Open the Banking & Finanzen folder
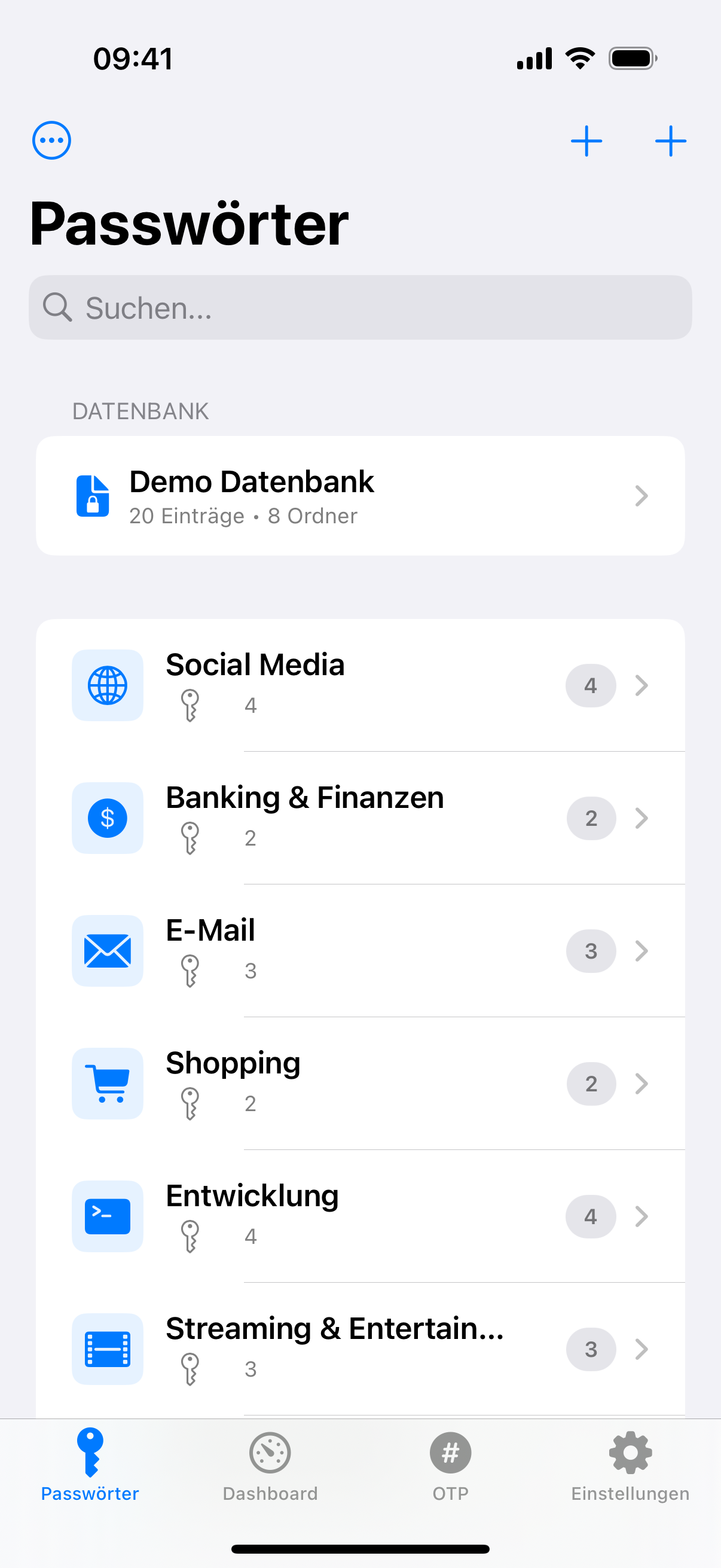 click(x=360, y=818)
